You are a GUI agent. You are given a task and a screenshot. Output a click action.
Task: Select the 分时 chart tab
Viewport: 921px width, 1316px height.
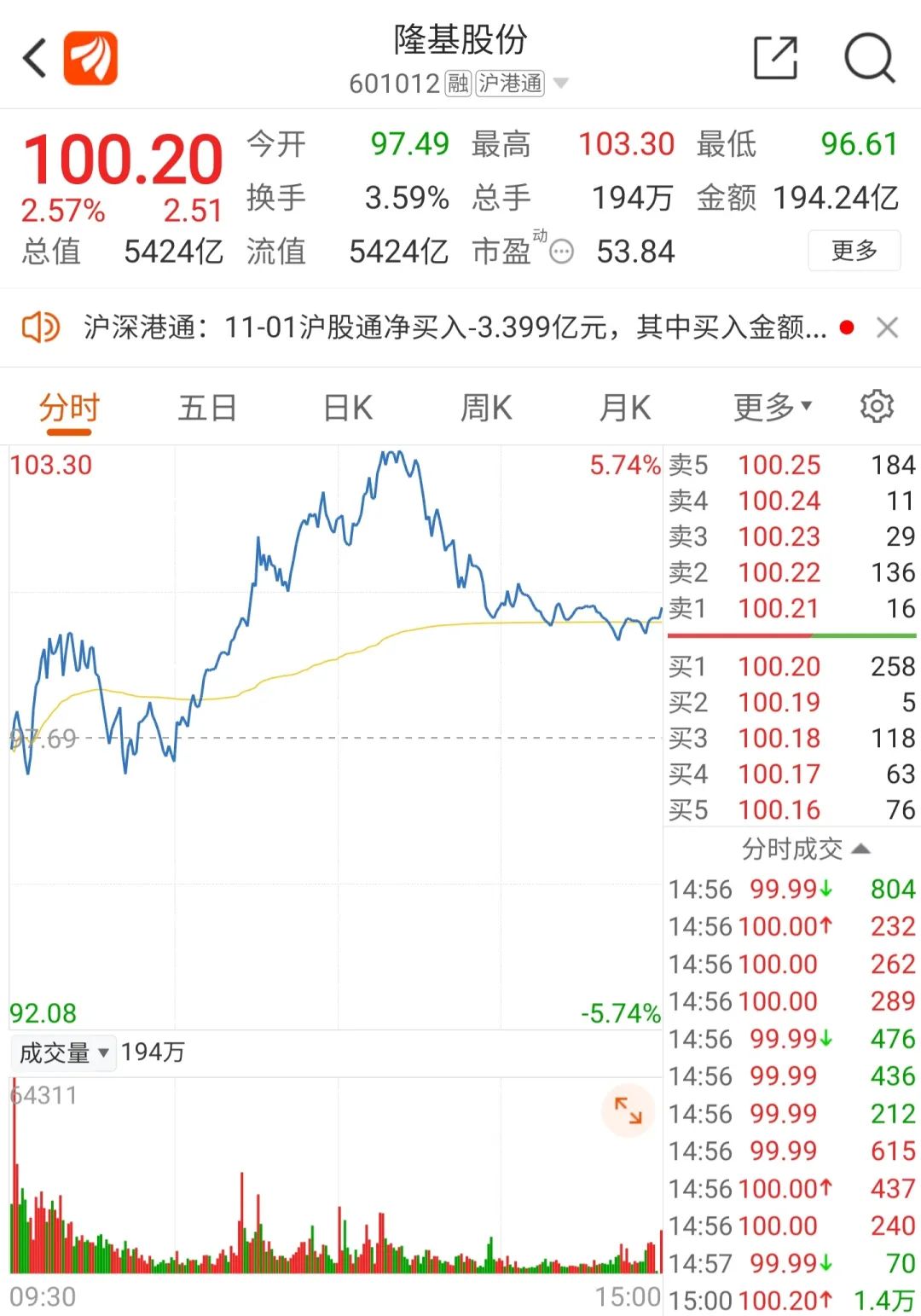point(69,409)
